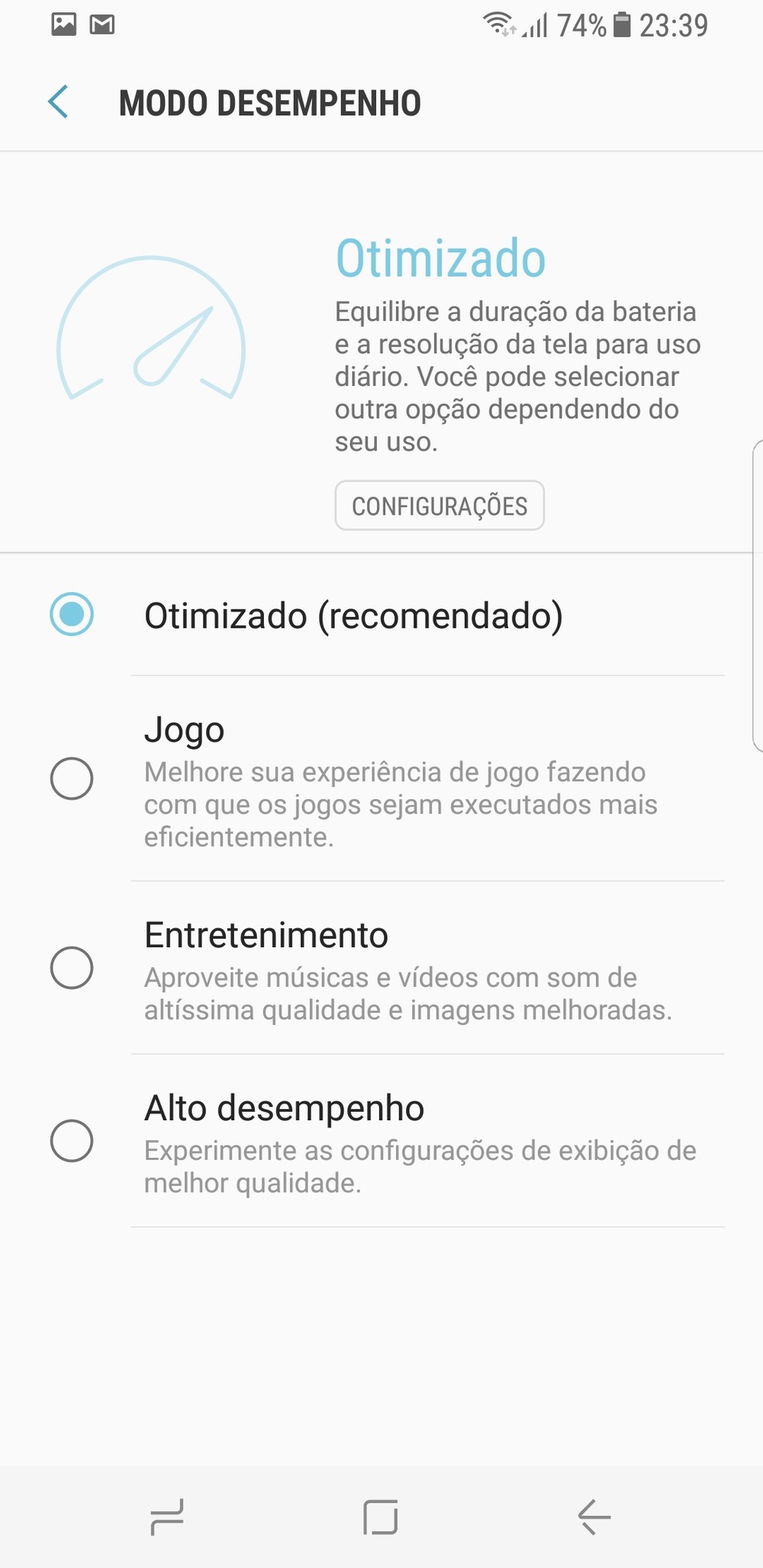The width and height of the screenshot is (763, 1568).
Task: Choose the Jogo performance mode
Action: (x=72, y=779)
